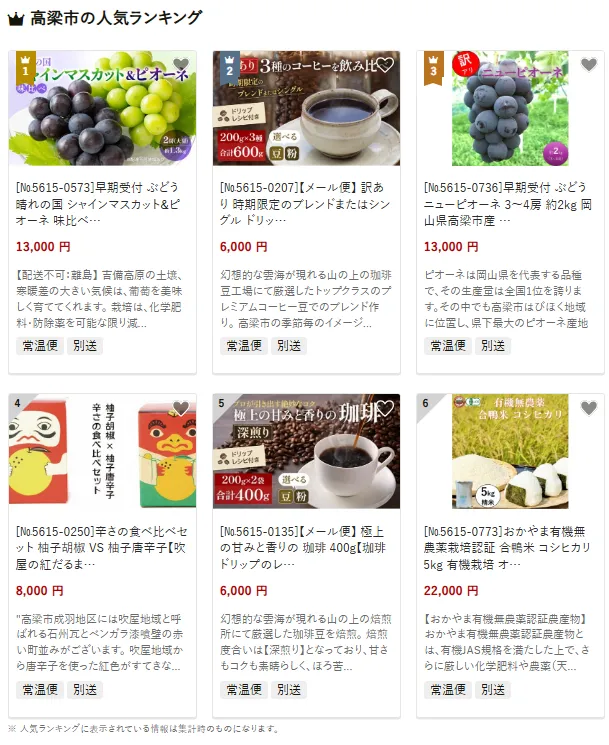Favorite the rank 5 coffee 400g item
Viewport: 609px width, 745px height.
click(x=385, y=408)
